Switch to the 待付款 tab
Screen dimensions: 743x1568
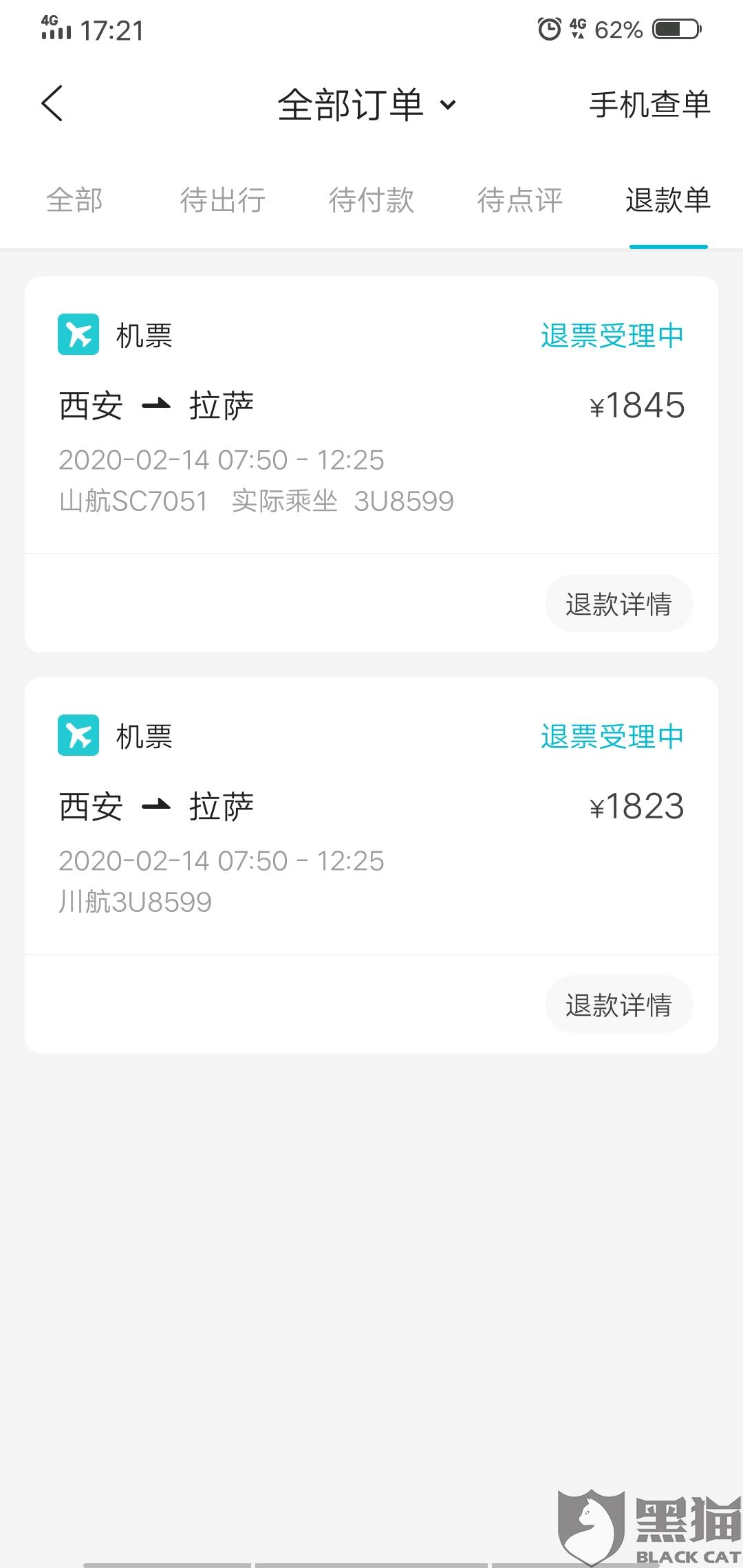click(x=371, y=200)
